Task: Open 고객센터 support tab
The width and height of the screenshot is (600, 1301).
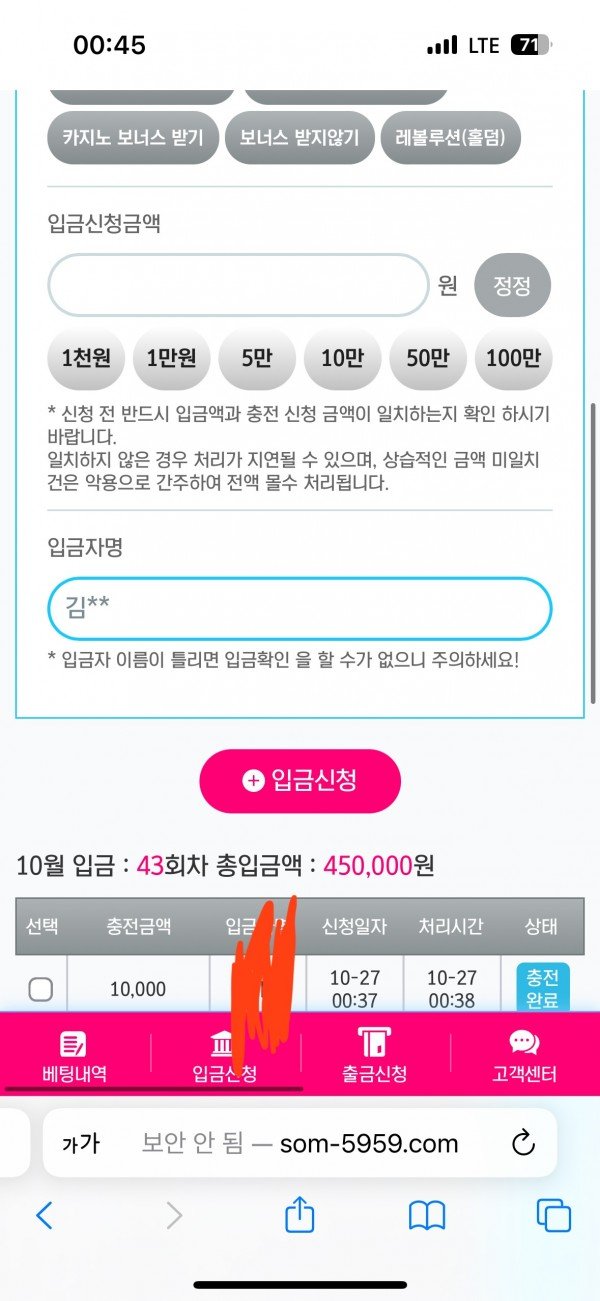Action: tap(524, 1057)
